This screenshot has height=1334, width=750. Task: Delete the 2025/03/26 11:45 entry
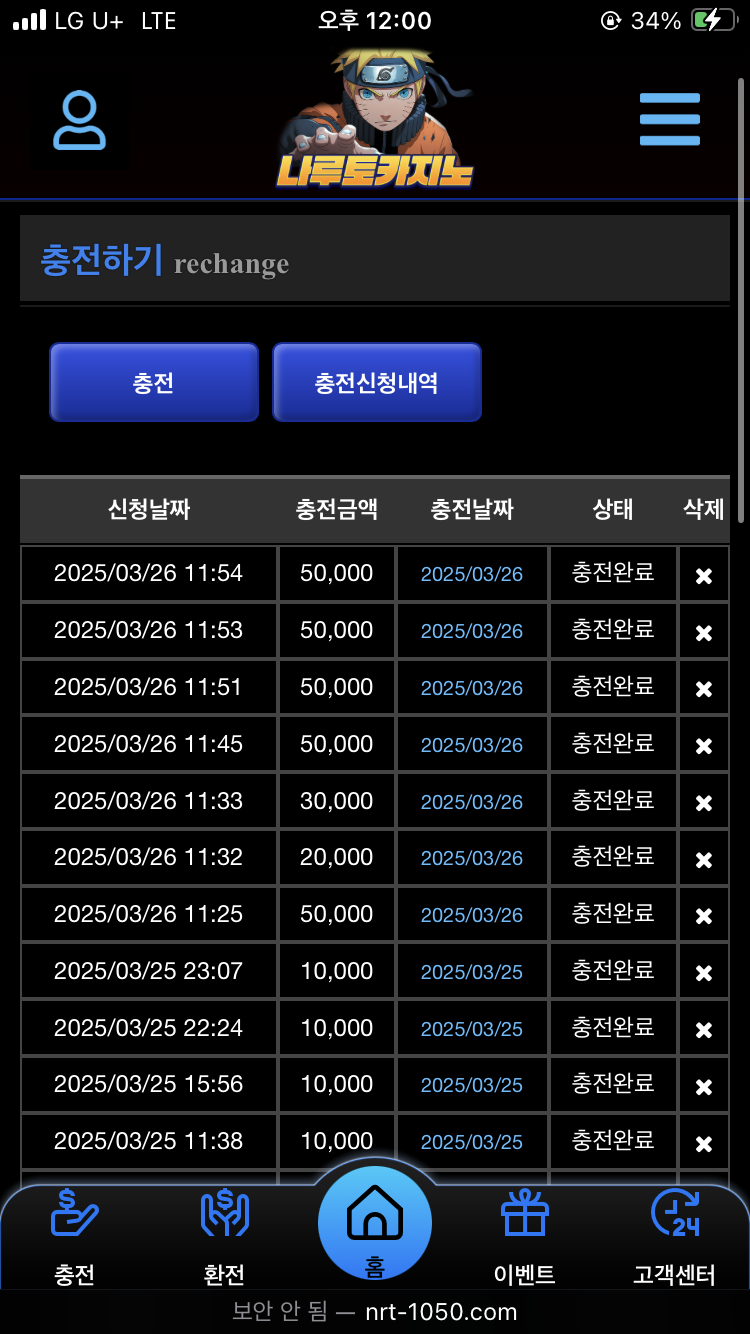click(x=704, y=745)
